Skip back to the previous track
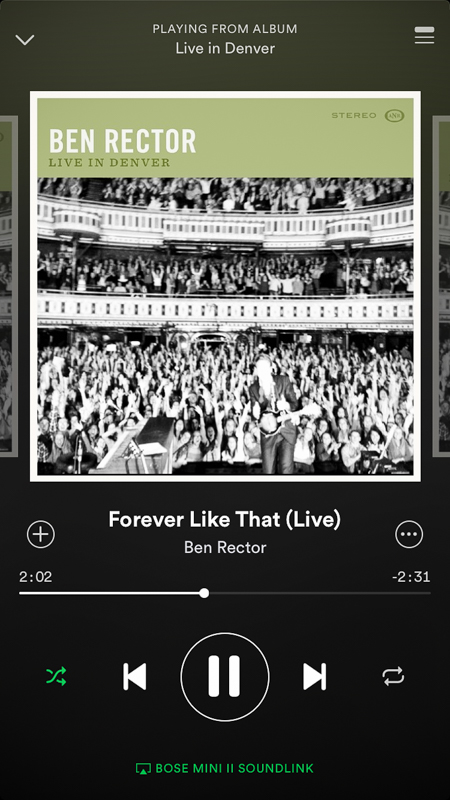The width and height of the screenshot is (450, 800). point(135,677)
